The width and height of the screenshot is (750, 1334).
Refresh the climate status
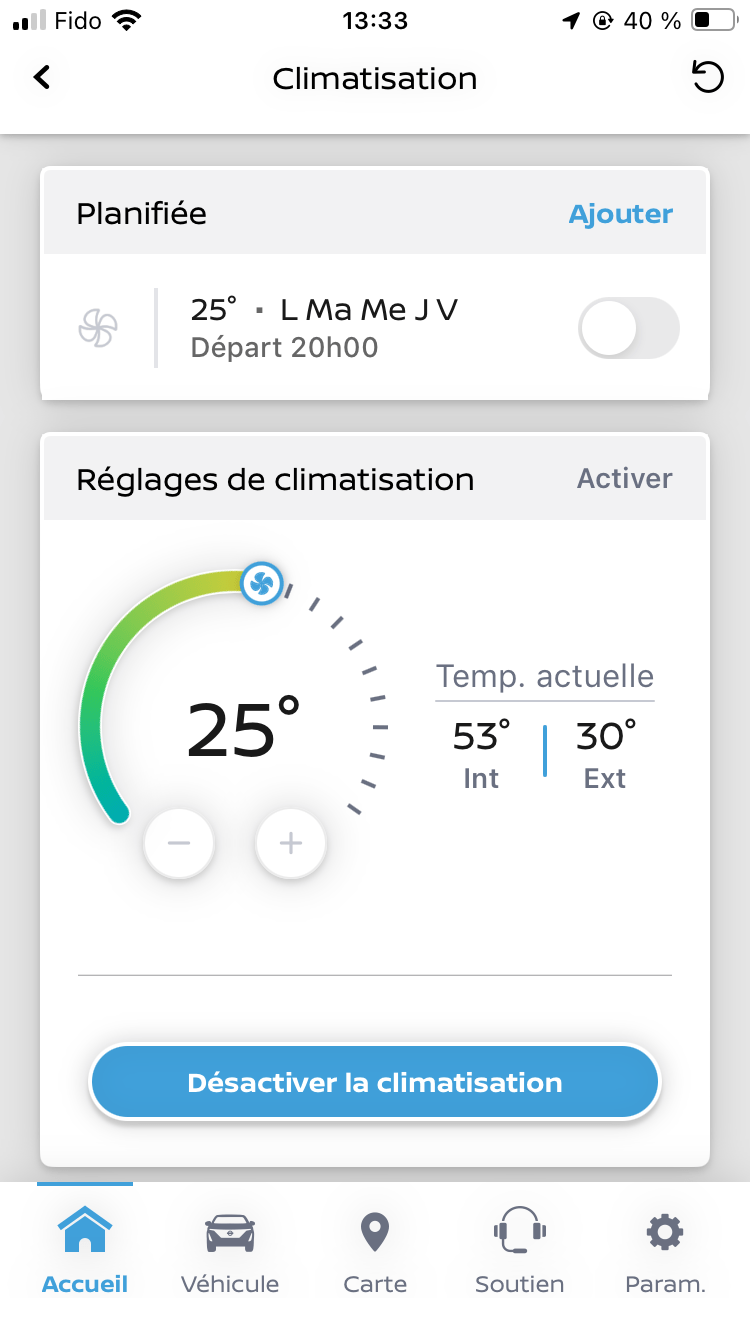[x=707, y=78]
